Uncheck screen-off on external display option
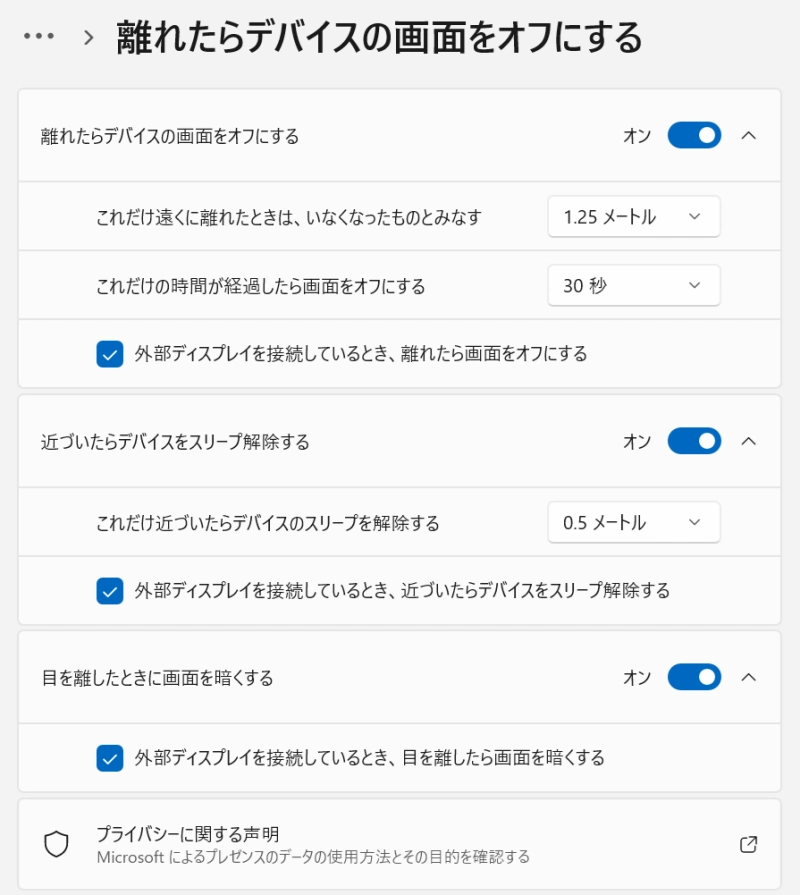This screenshot has width=800, height=895. point(110,354)
